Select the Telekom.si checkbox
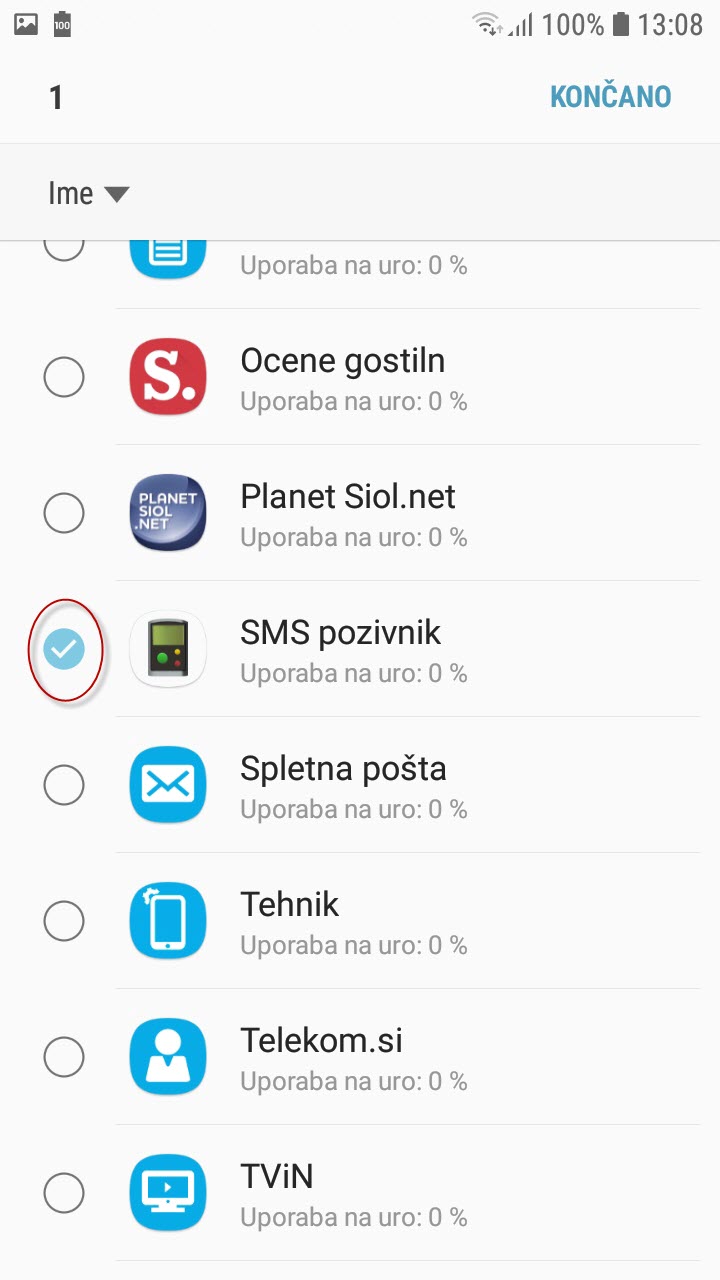Viewport: 720px width, 1280px height. [64, 1057]
